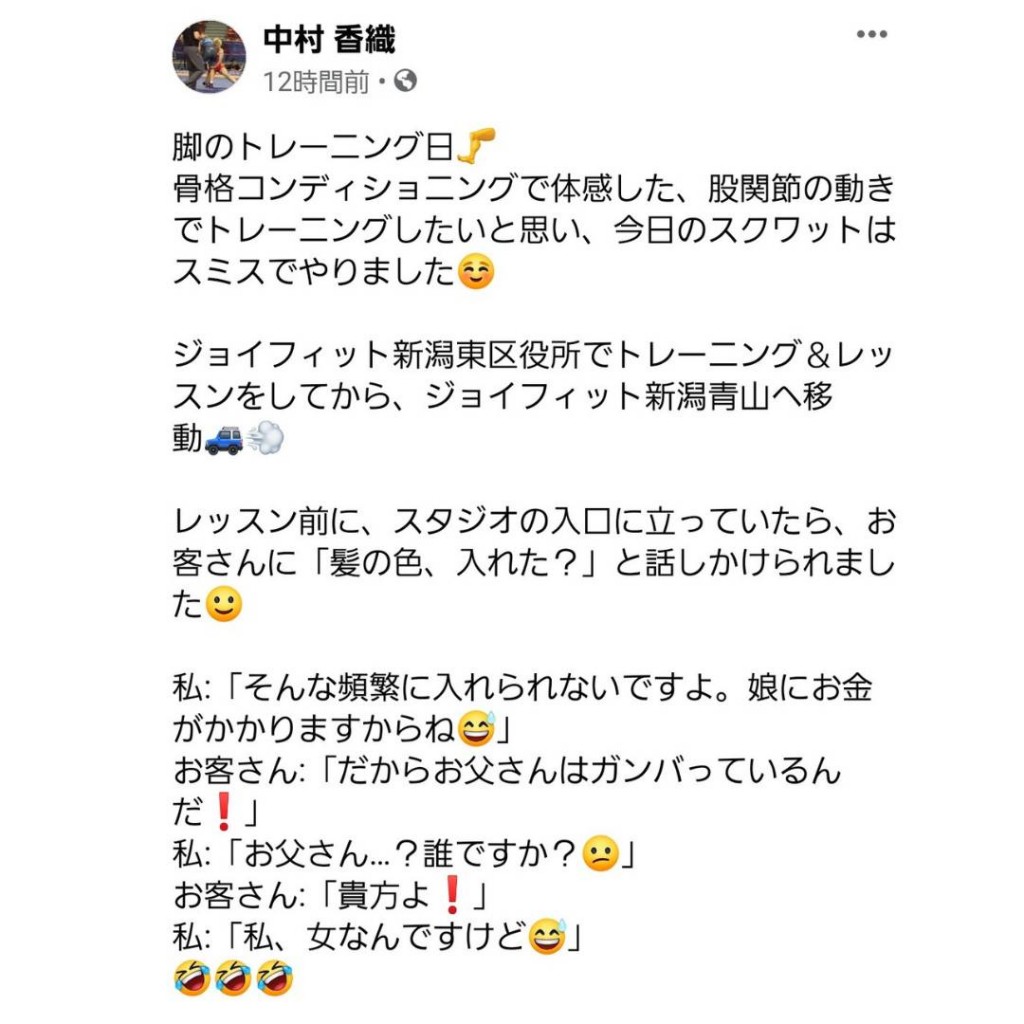1024x1024 pixels.
Task: Tap the globe audience icon
Action: pyautogui.click(x=406, y=81)
